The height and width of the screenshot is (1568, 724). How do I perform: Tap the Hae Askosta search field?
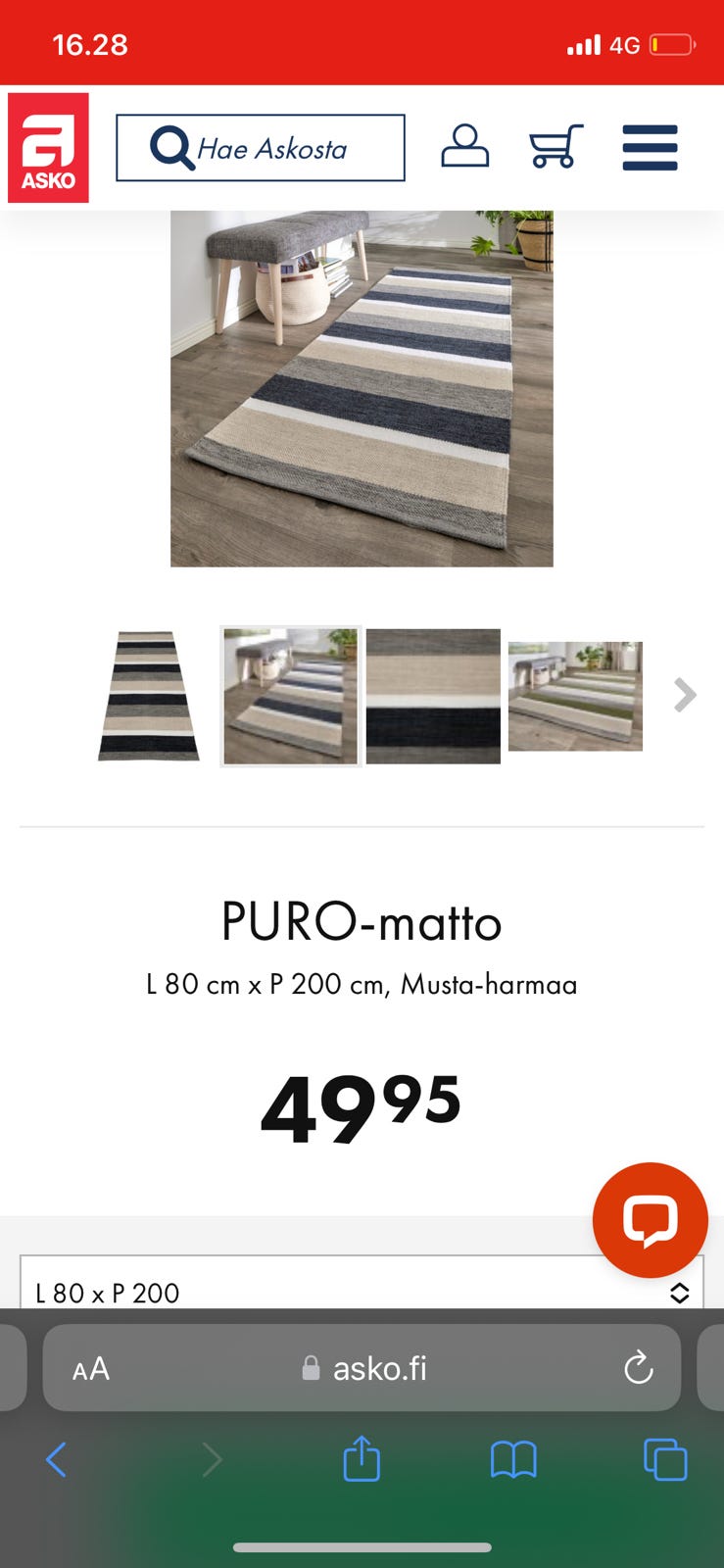[x=261, y=148]
